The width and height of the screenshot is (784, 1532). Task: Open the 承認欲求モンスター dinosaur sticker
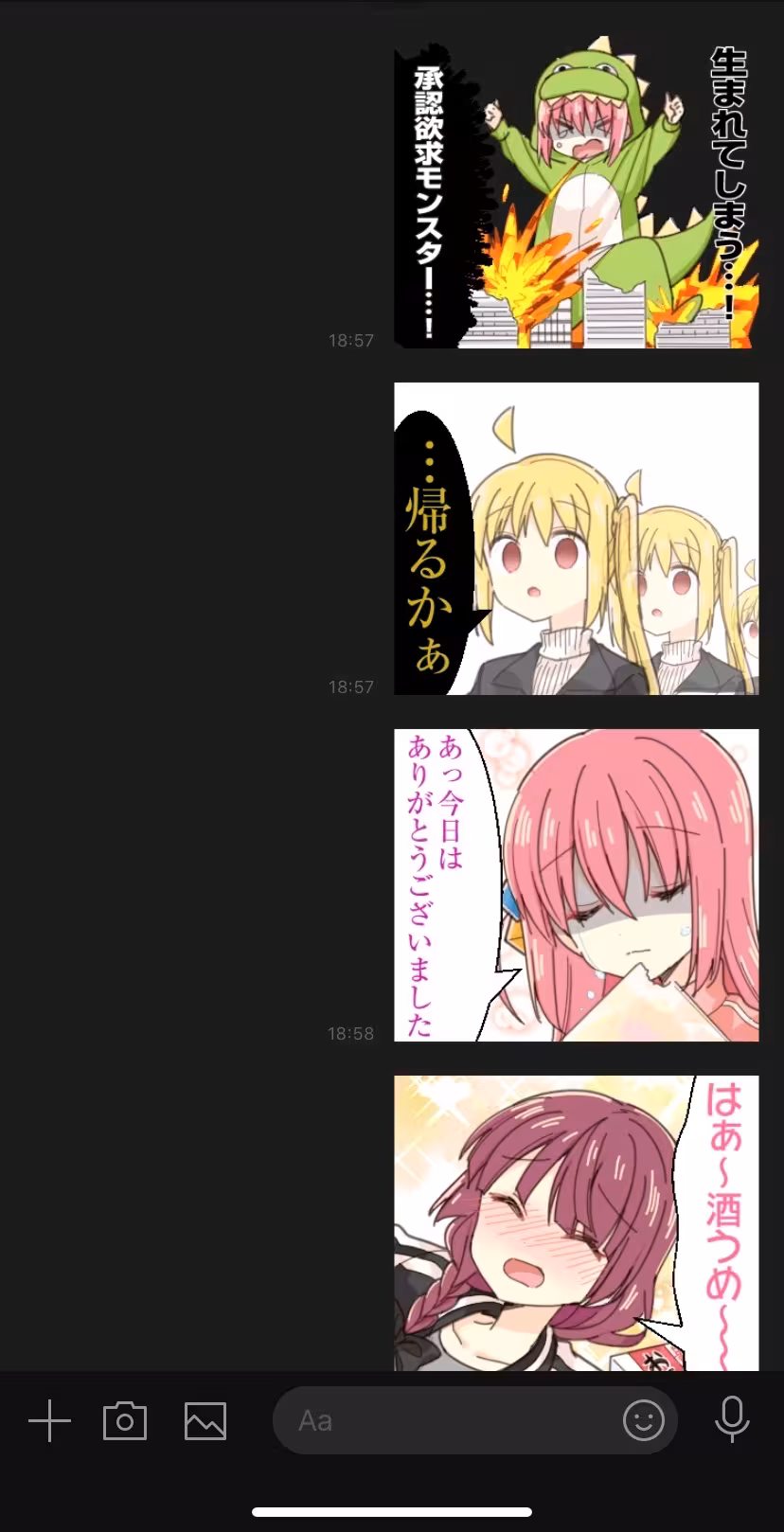point(576,193)
